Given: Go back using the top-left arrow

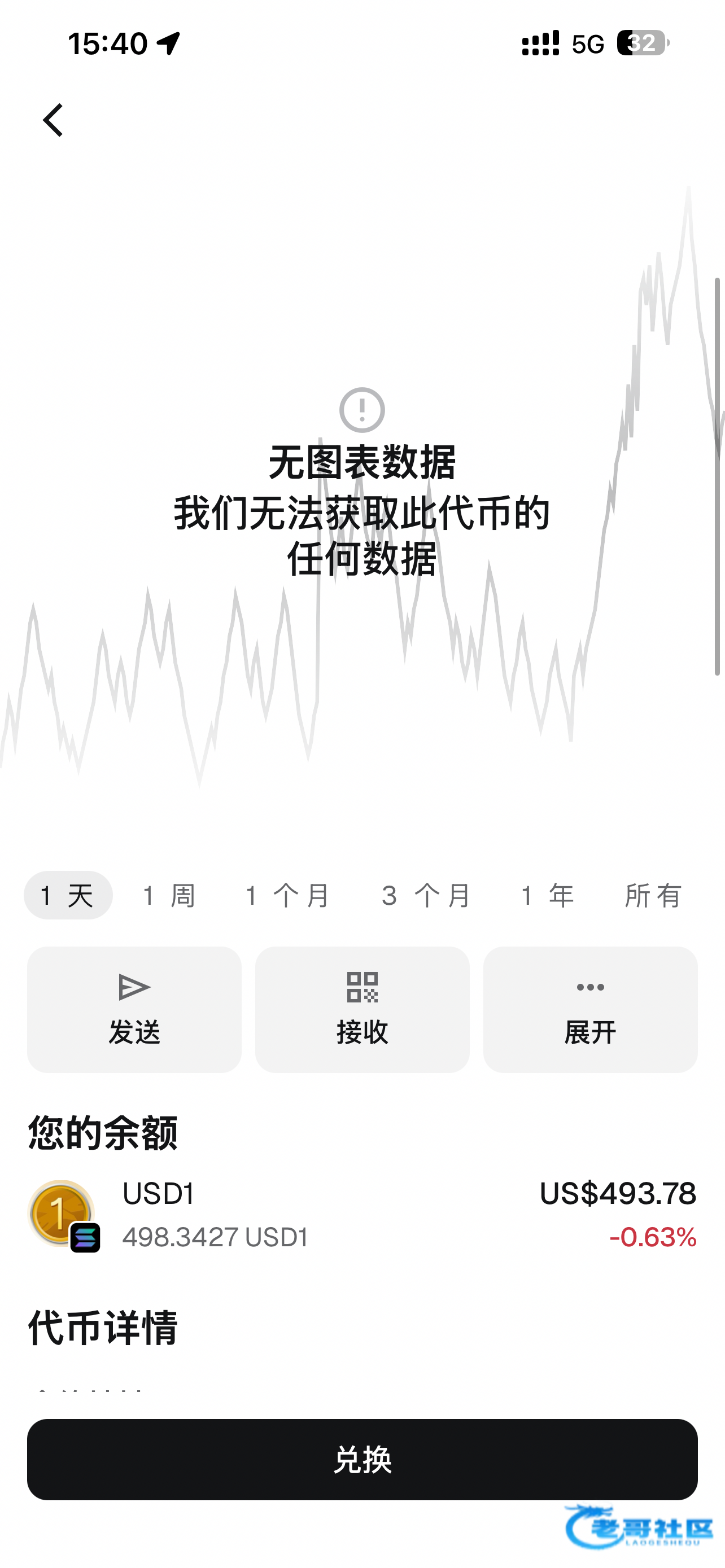Looking at the screenshot, I should pos(54,120).
